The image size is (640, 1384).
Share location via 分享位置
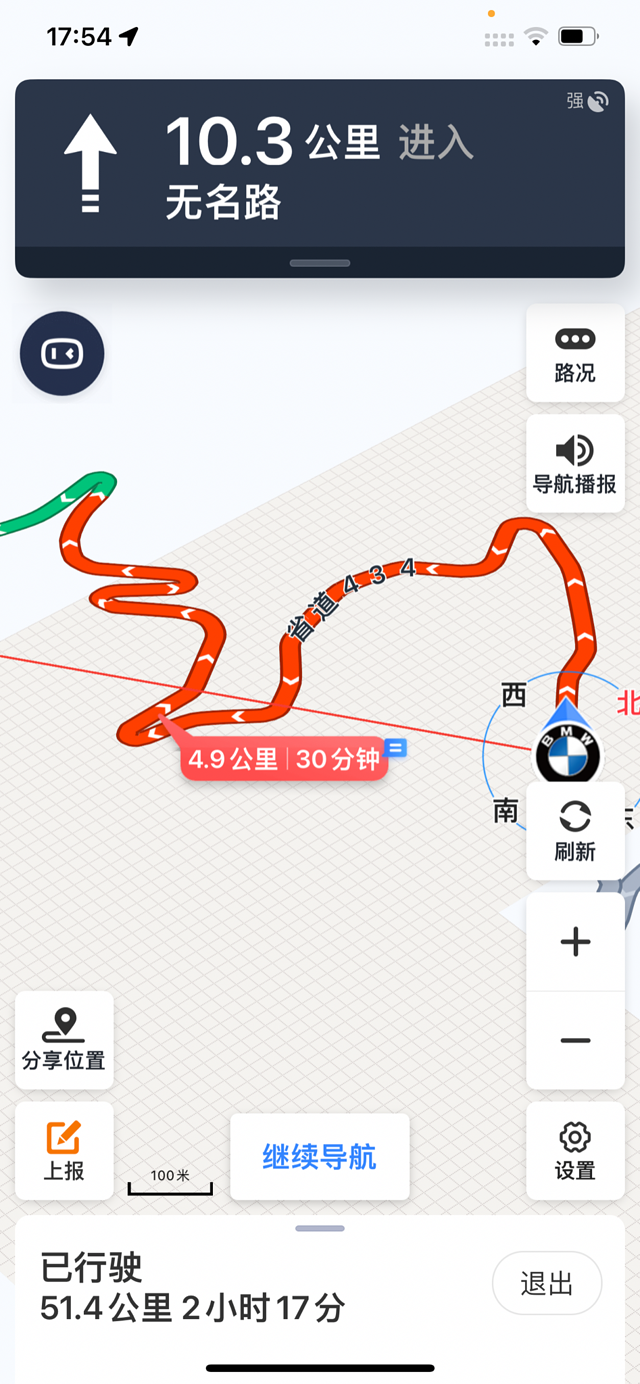[x=64, y=1040]
